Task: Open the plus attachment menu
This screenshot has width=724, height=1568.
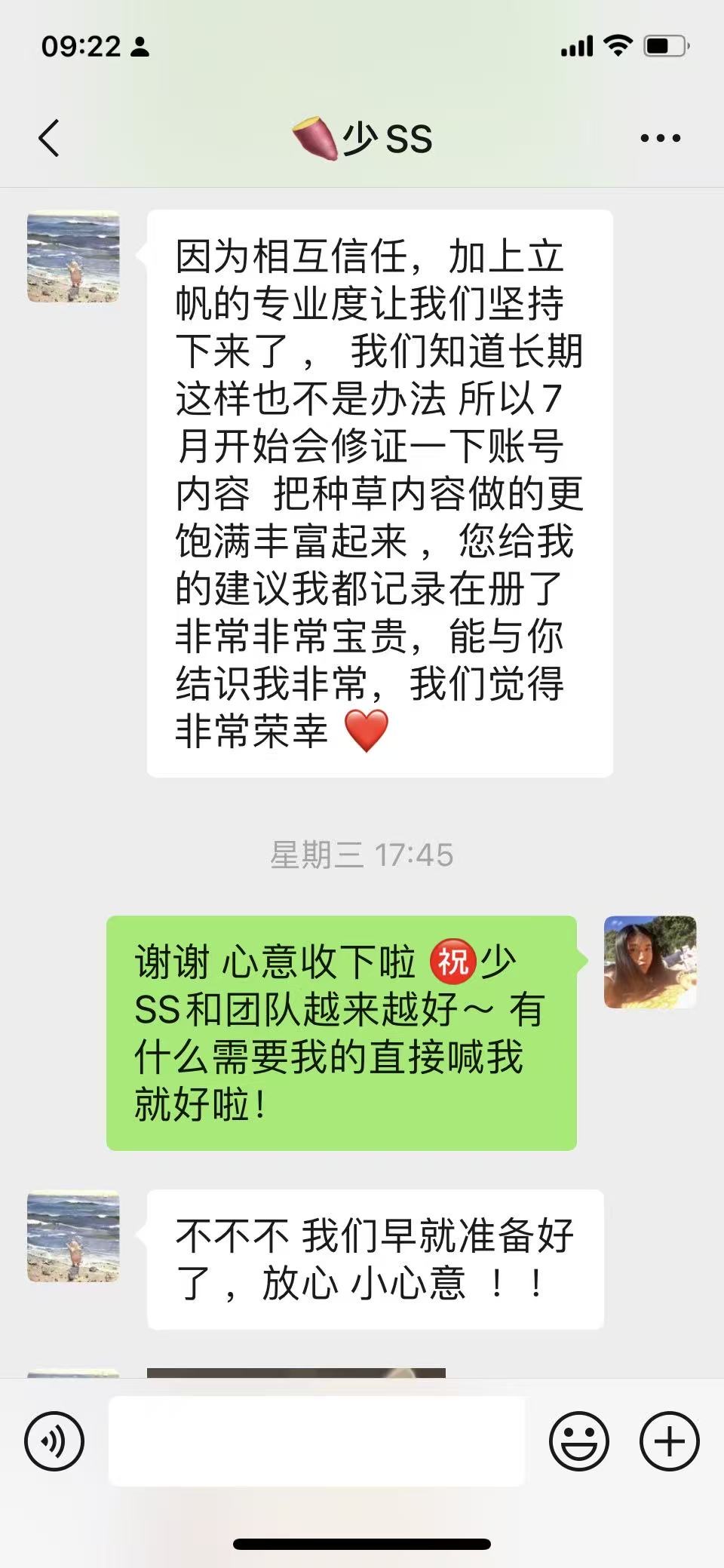Action: coord(670,1441)
